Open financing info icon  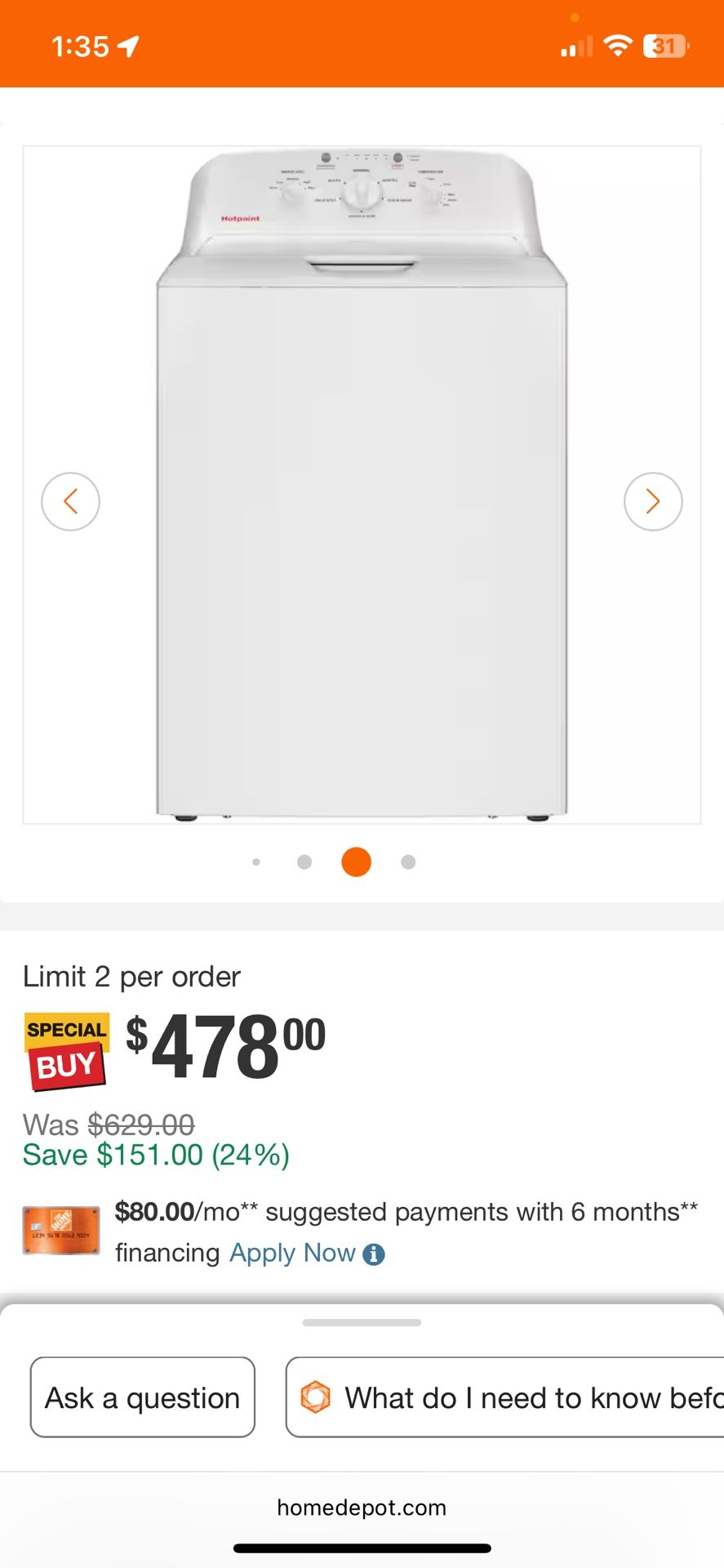click(x=374, y=1254)
